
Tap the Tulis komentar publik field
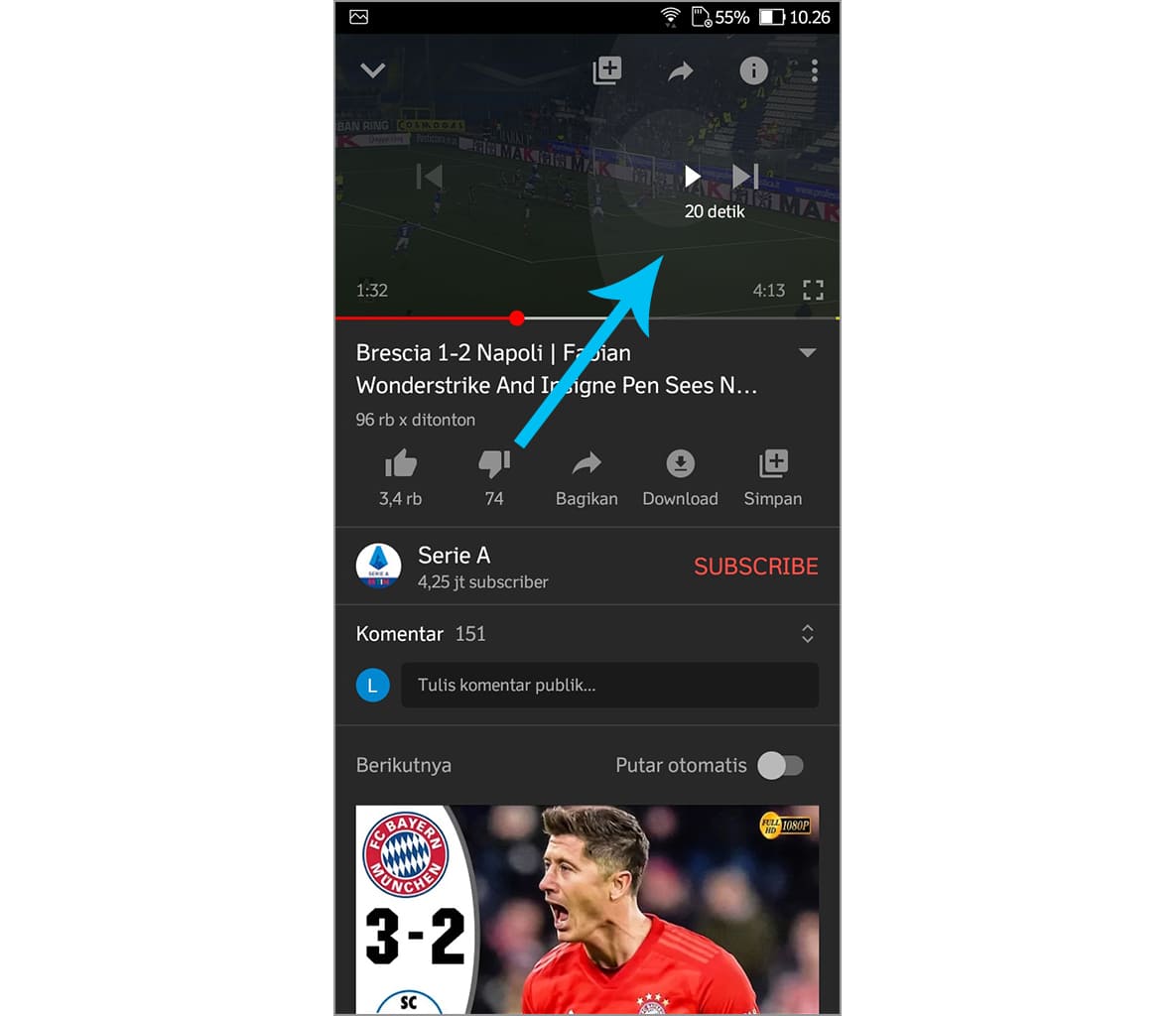click(609, 686)
